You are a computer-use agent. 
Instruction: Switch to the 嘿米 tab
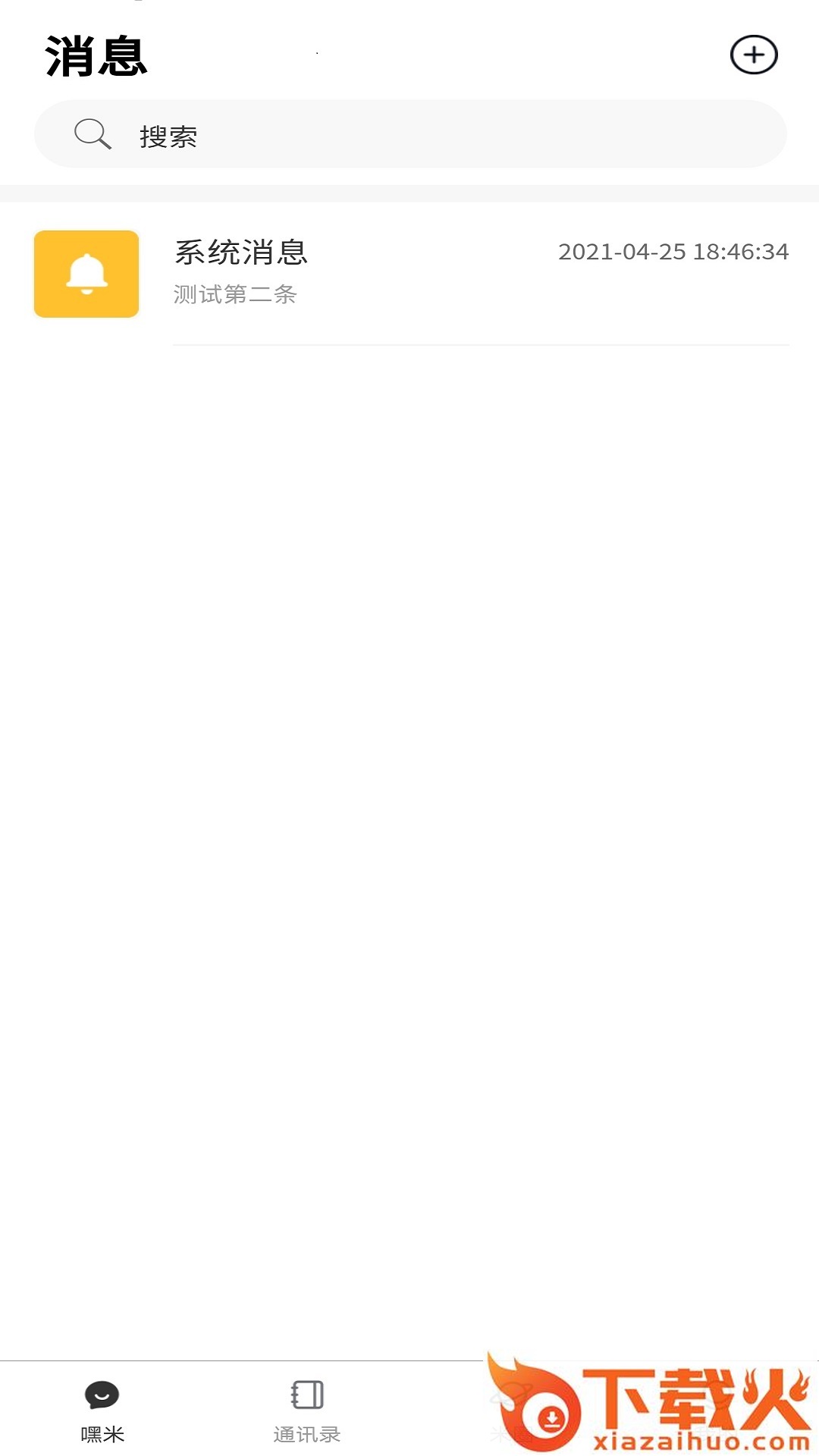[102, 1410]
